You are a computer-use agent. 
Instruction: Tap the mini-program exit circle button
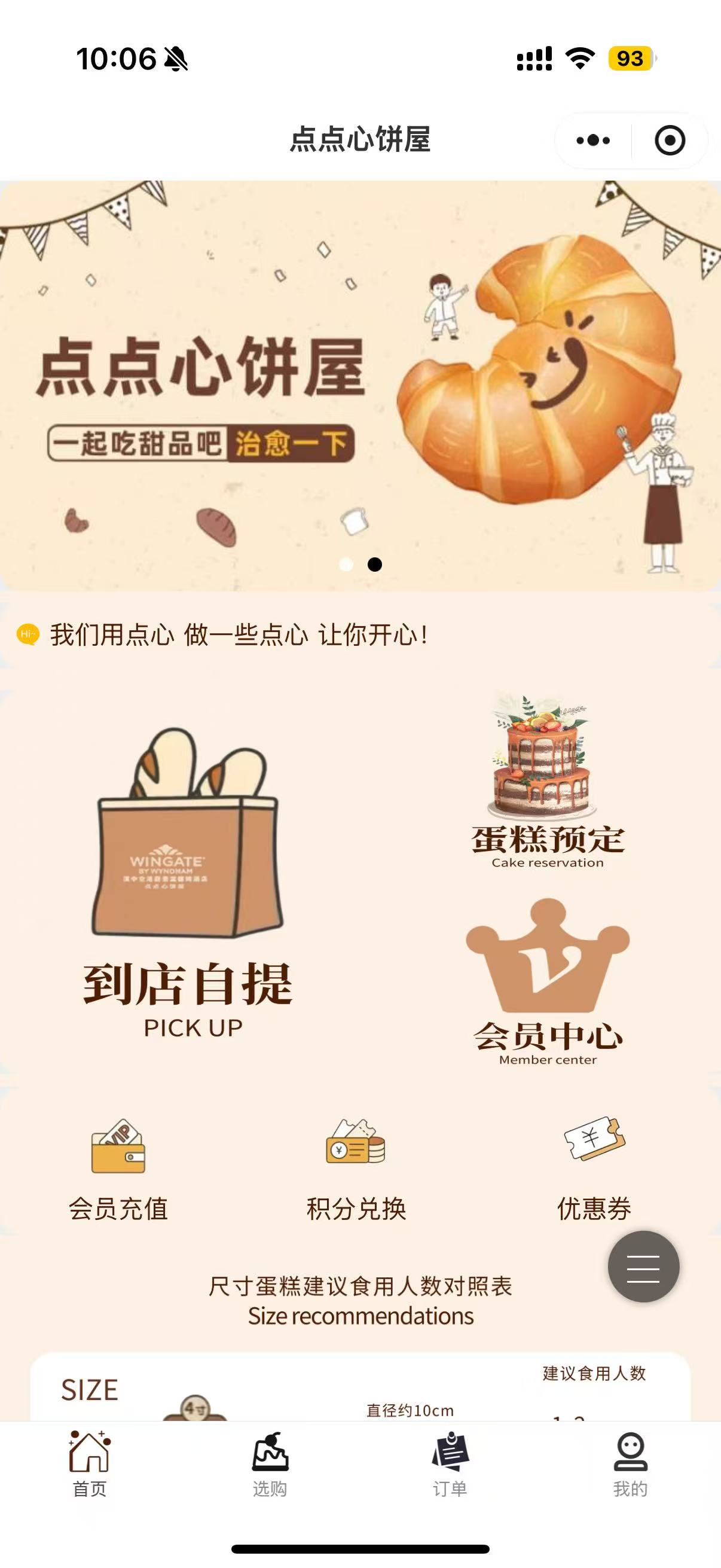668,139
